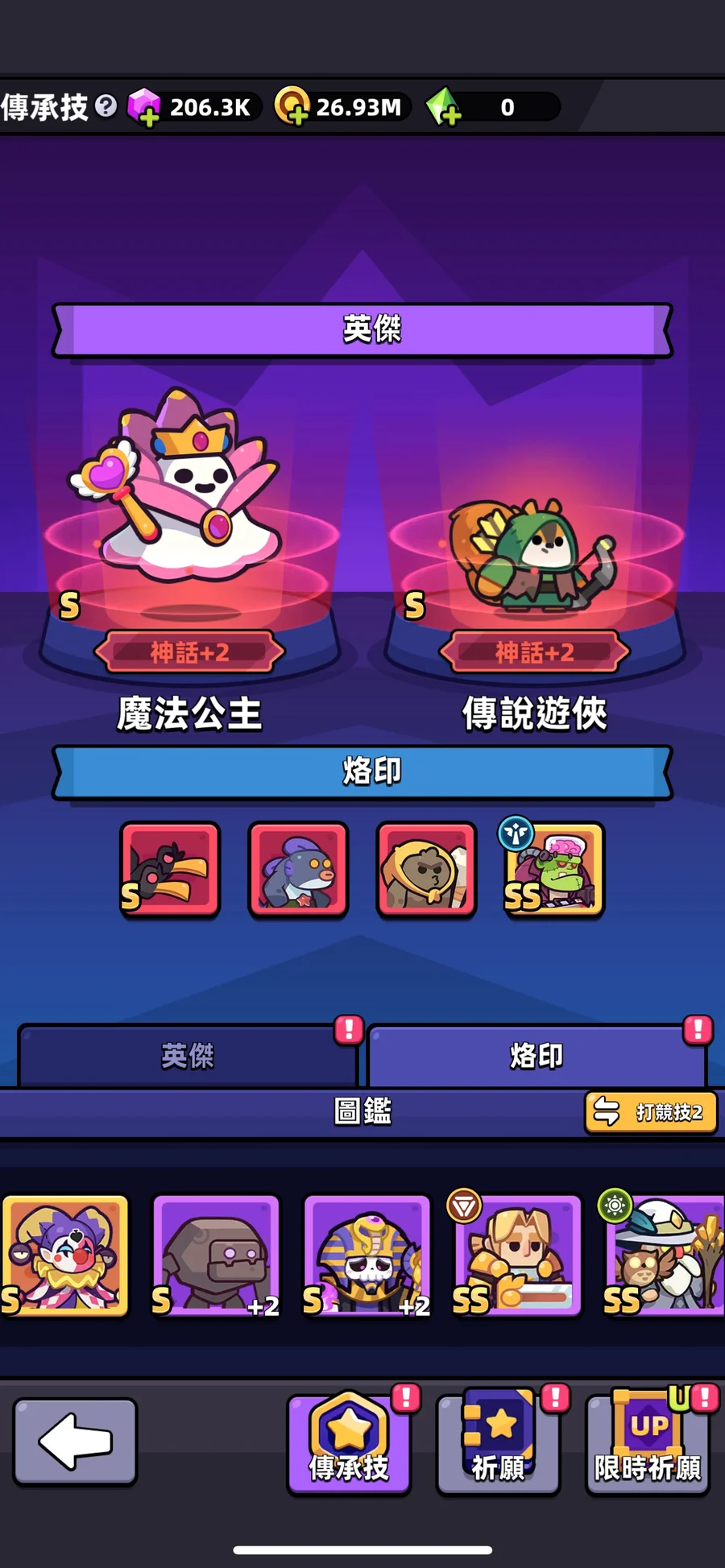Tap the back arrow button

coord(75,1441)
